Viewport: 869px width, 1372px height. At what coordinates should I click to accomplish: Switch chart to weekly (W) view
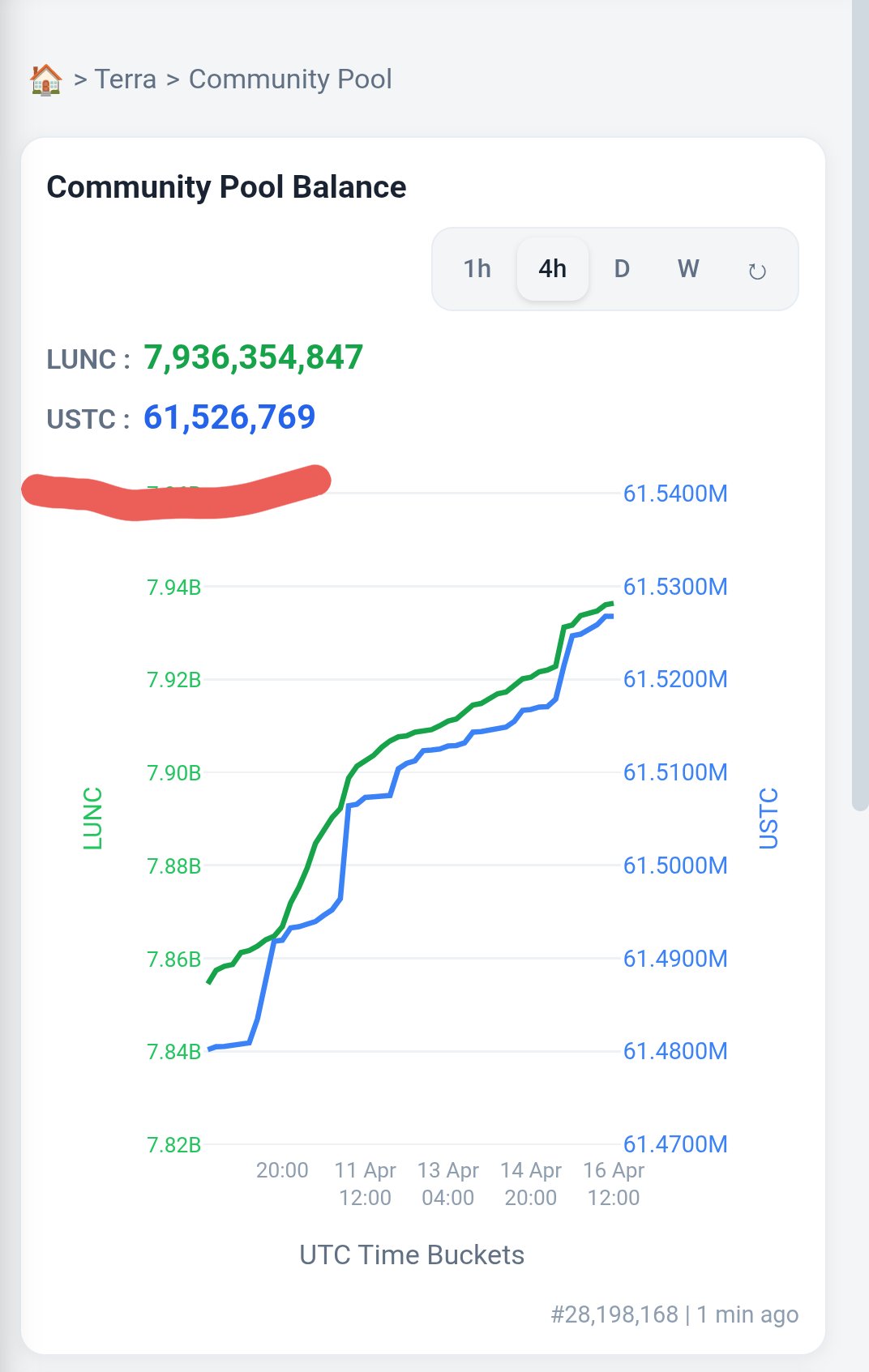(688, 268)
